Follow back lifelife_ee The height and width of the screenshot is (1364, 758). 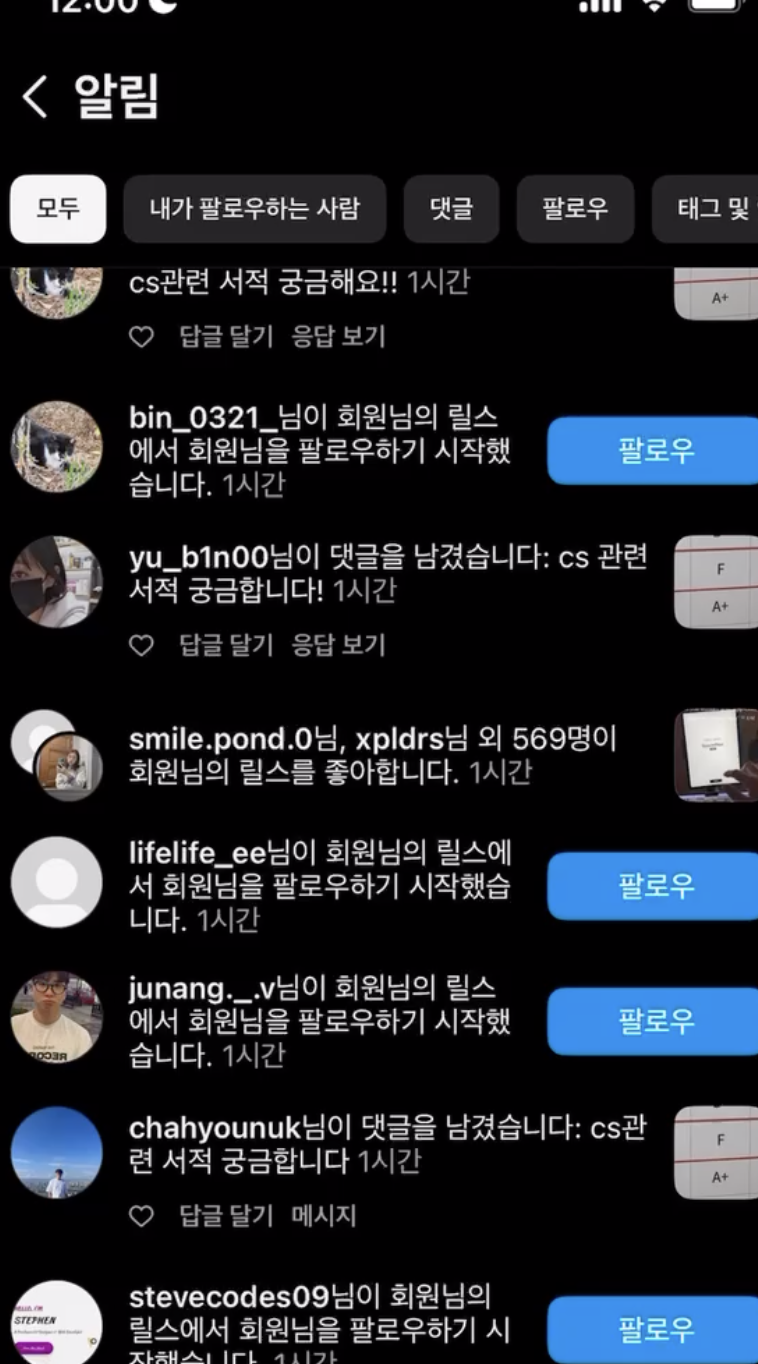pyautogui.click(x=655, y=886)
